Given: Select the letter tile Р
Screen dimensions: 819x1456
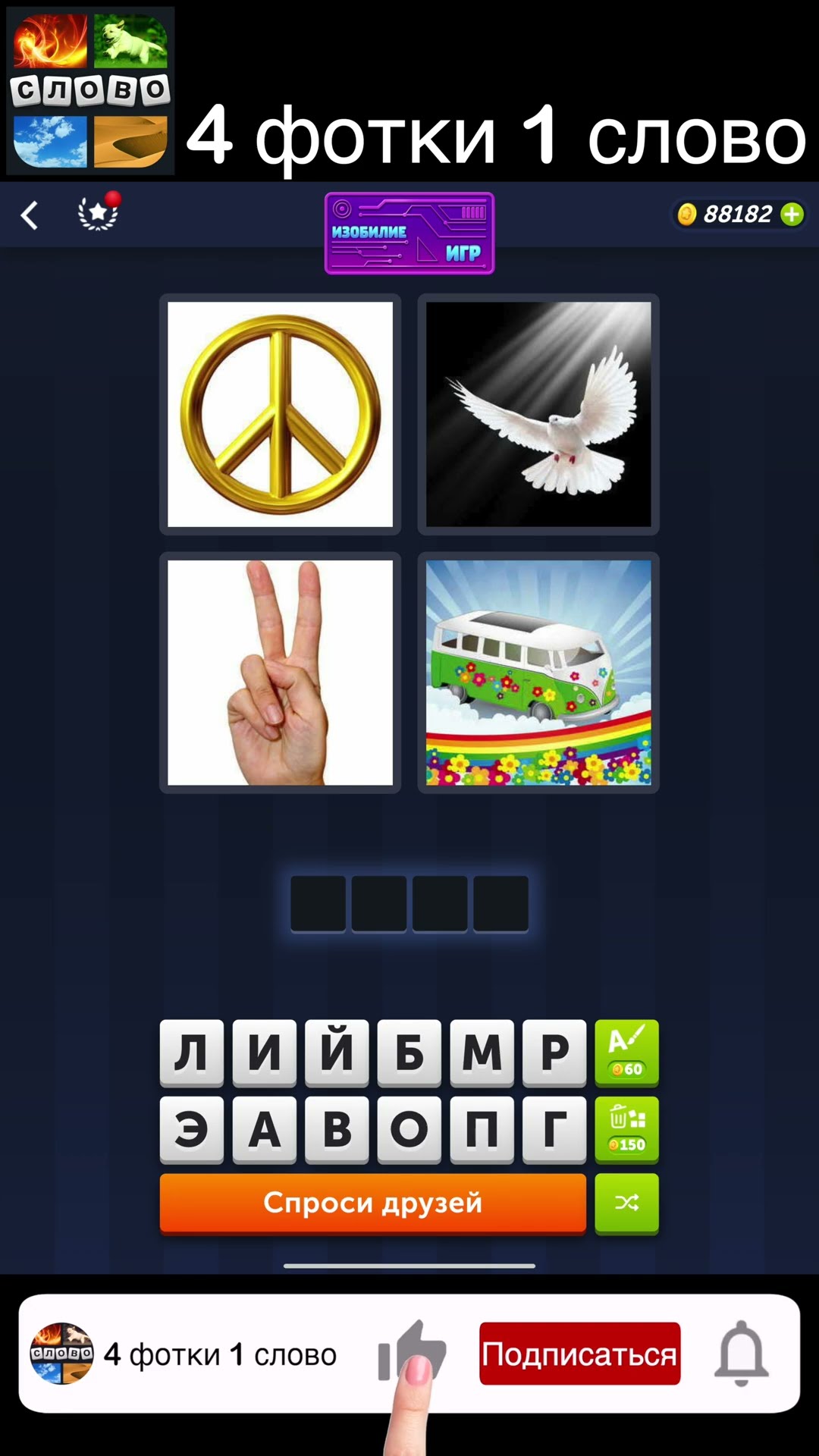Looking at the screenshot, I should pos(555,1052).
